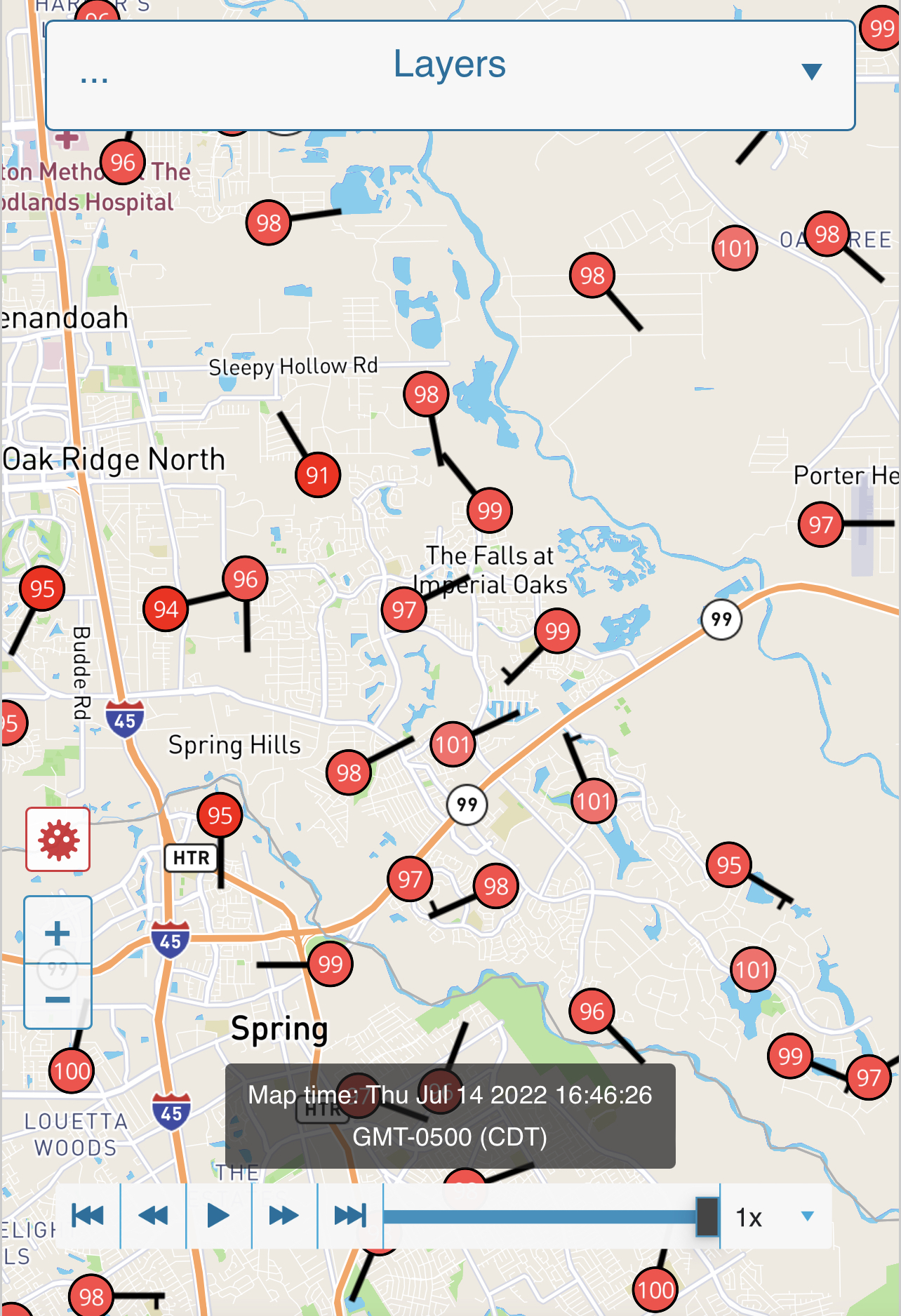
Task: Select the 100 marker near Louetta Woods
Action: (72, 1070)
